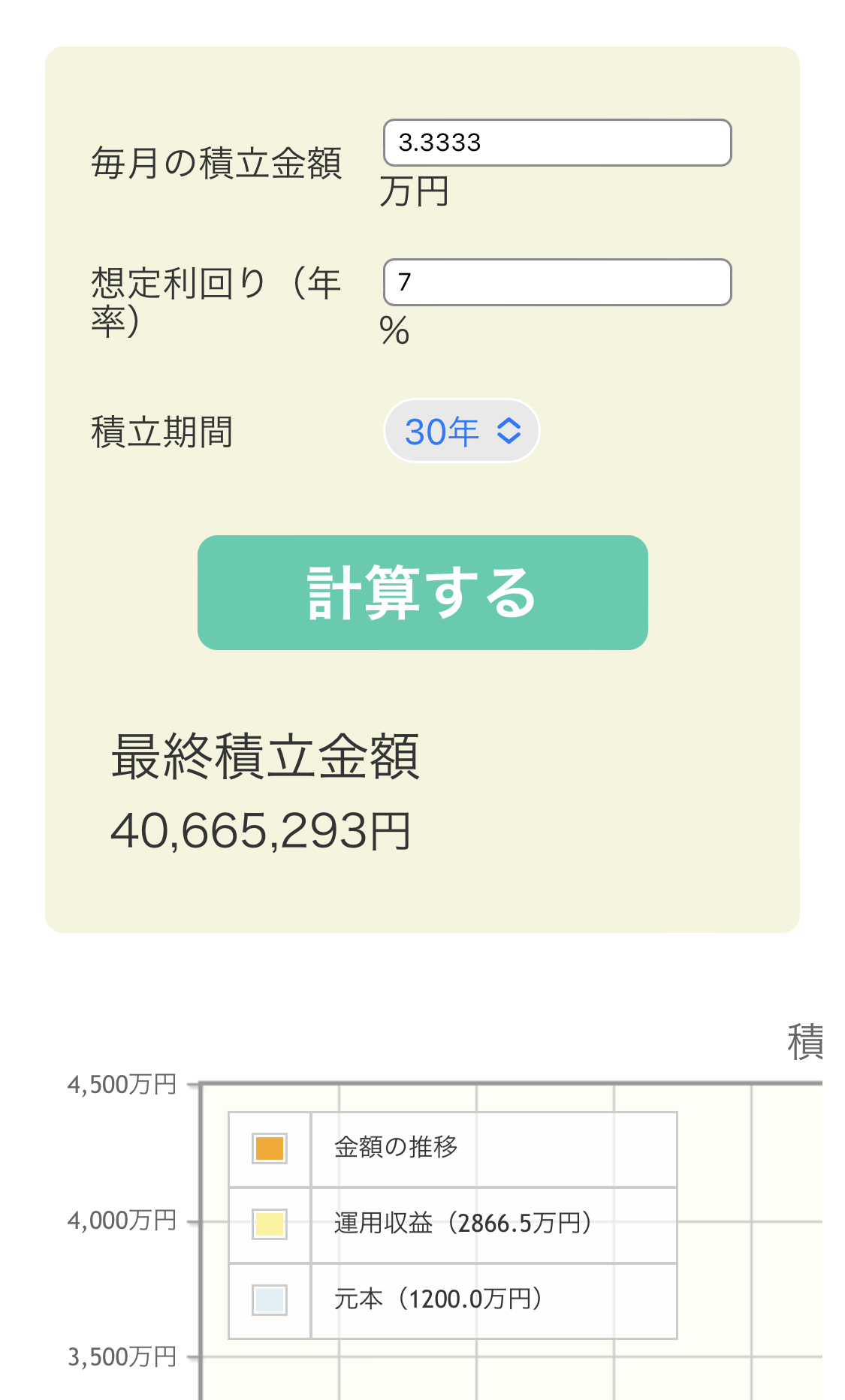Open the 30年 period dropdown
This screenshot has height=1400, width=845.
click(x=461, y=431)
